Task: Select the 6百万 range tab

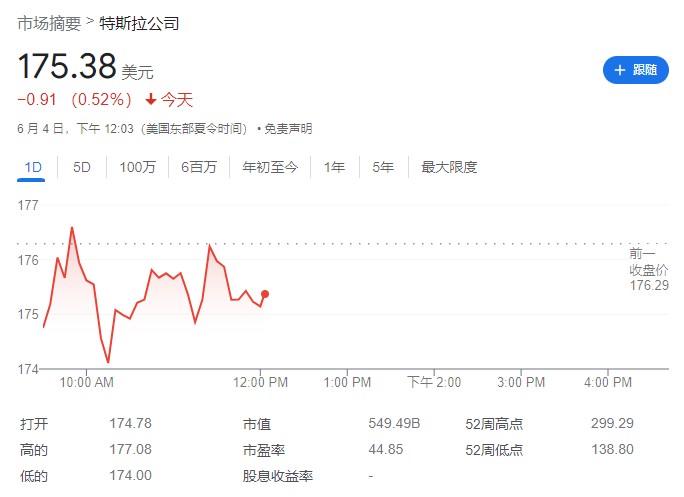Action: pyautogui.click(x=199, y=167)
